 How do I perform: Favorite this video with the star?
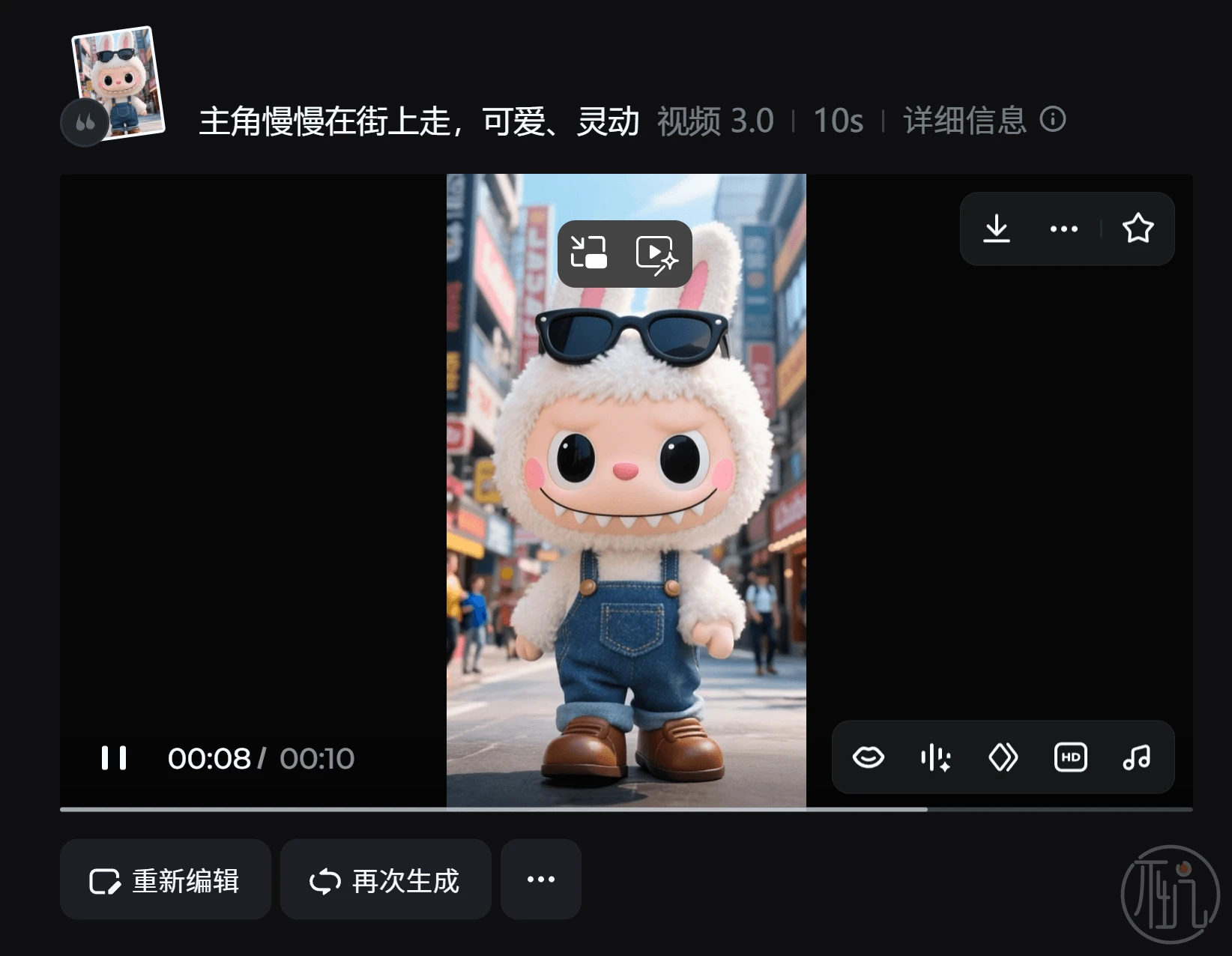pyautogui.click(x=1137, y=229)
